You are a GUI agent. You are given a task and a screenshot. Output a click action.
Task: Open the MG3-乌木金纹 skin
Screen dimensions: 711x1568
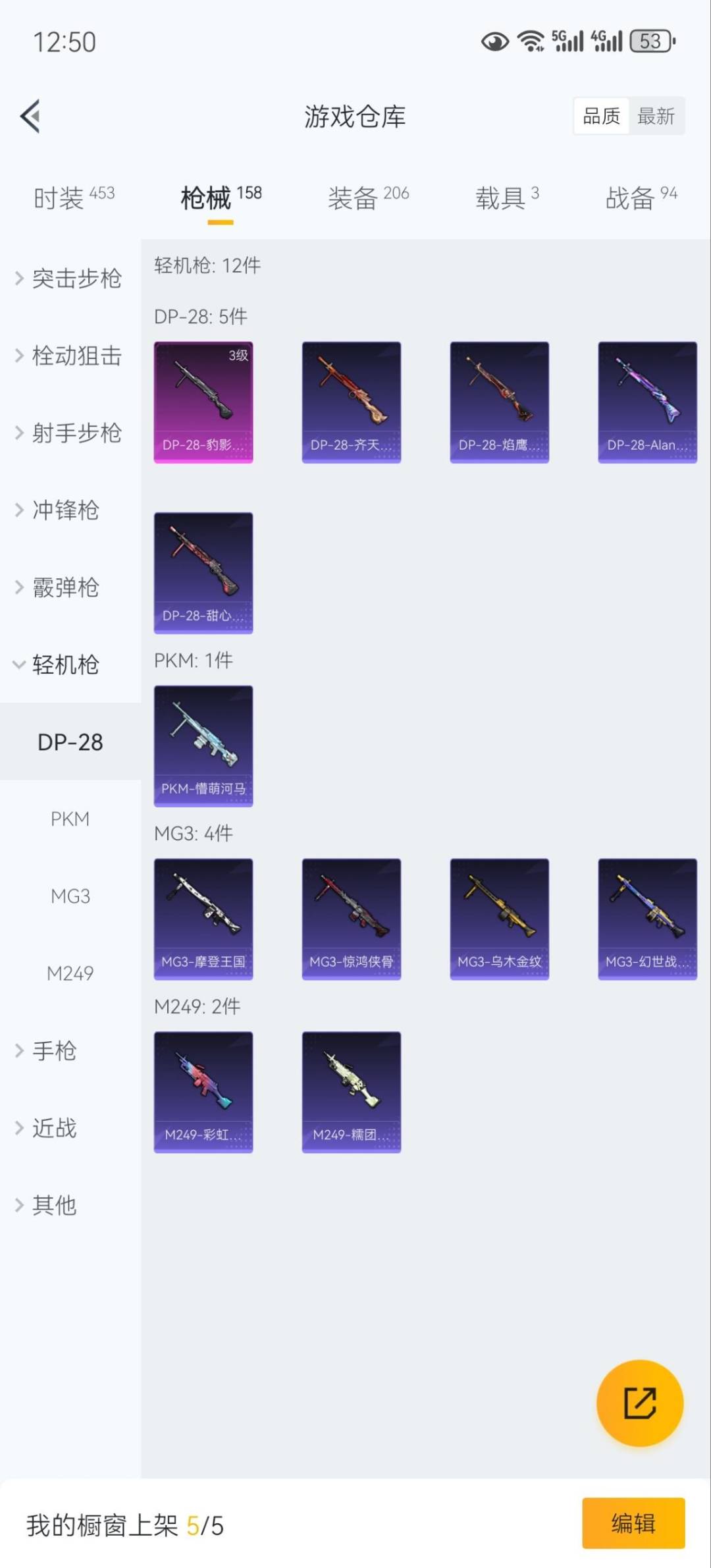click(x=499, y=919)
